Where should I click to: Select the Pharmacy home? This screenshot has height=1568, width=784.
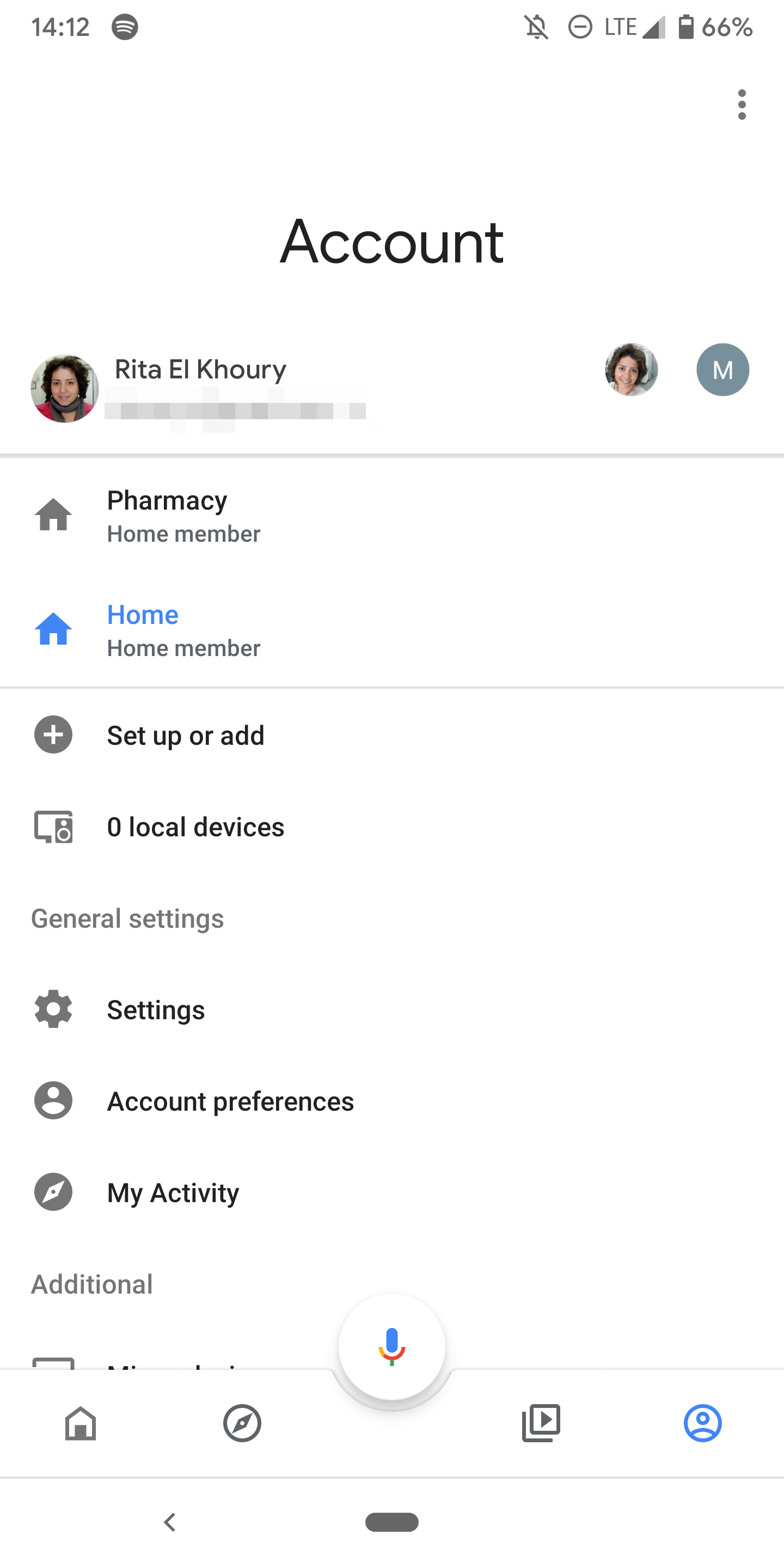tap(167, 515)
